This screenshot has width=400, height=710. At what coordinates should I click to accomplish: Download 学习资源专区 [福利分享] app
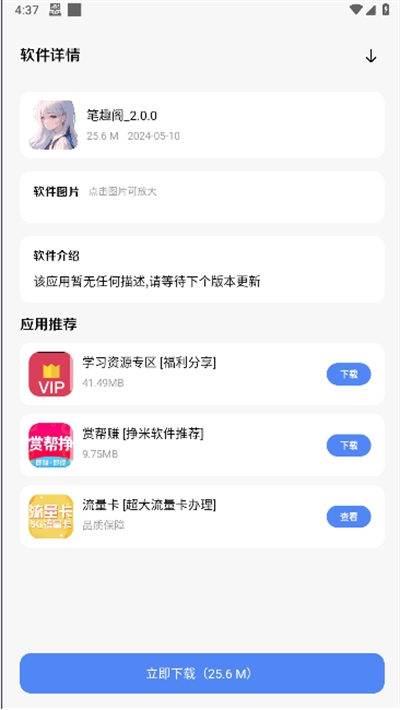349,374
